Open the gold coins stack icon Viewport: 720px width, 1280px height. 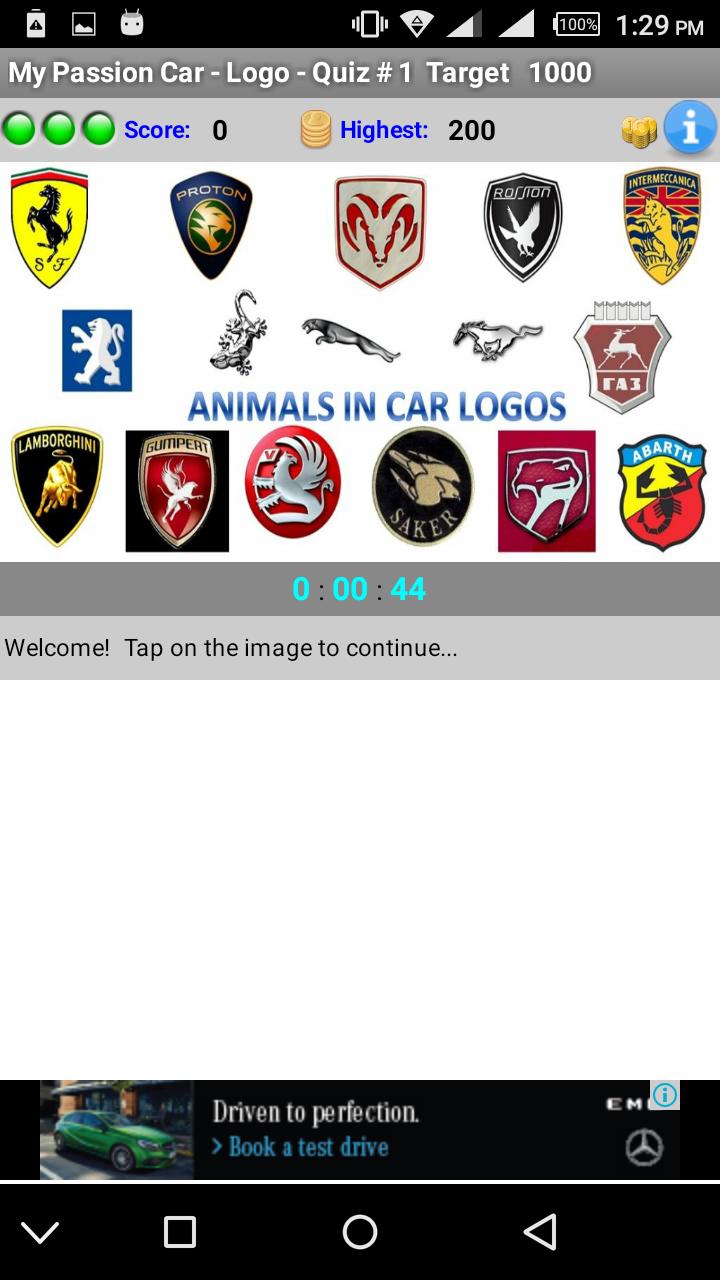(x=639, y=131)
